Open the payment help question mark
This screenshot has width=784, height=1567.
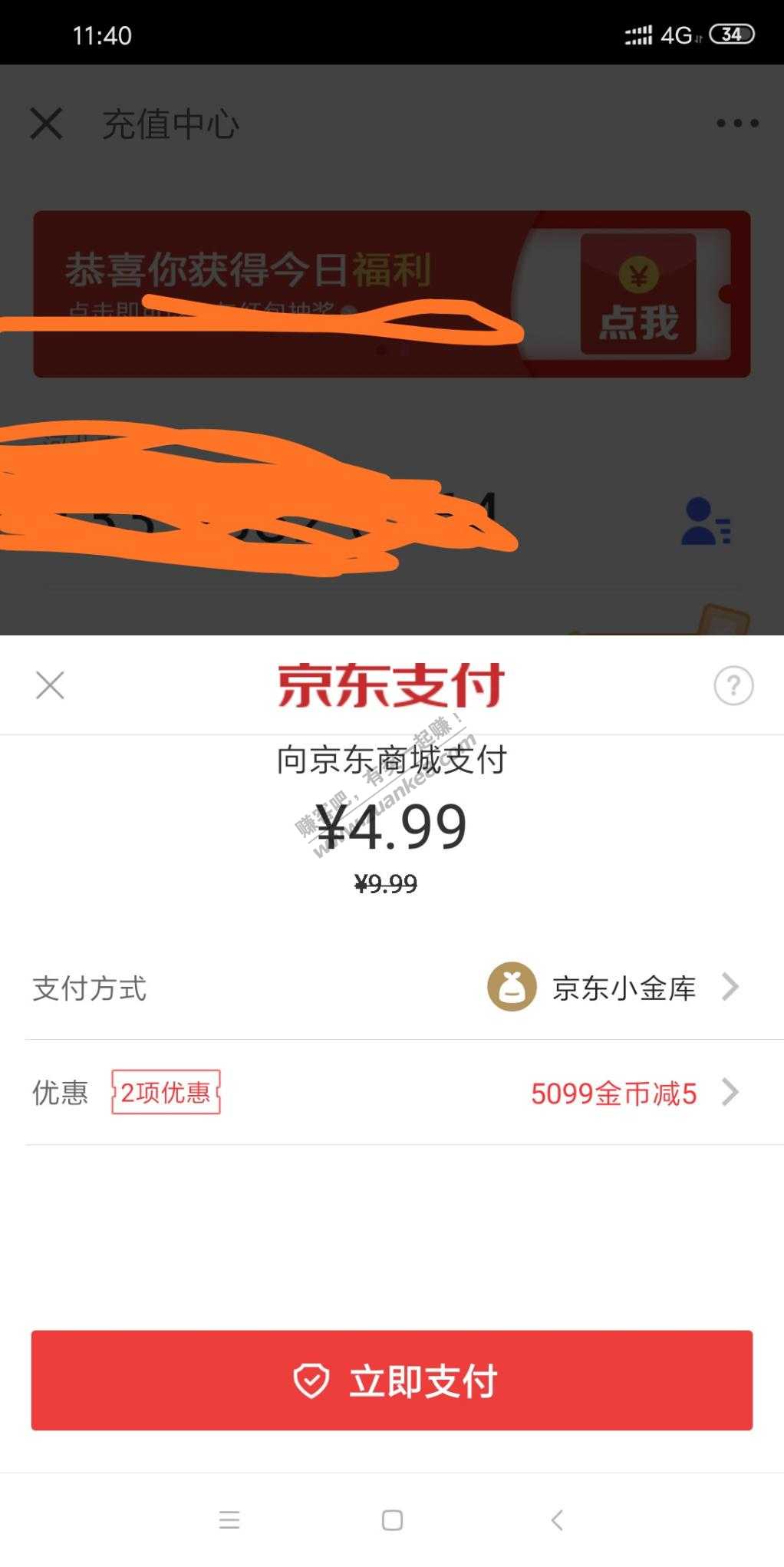(x=733, y=685)
